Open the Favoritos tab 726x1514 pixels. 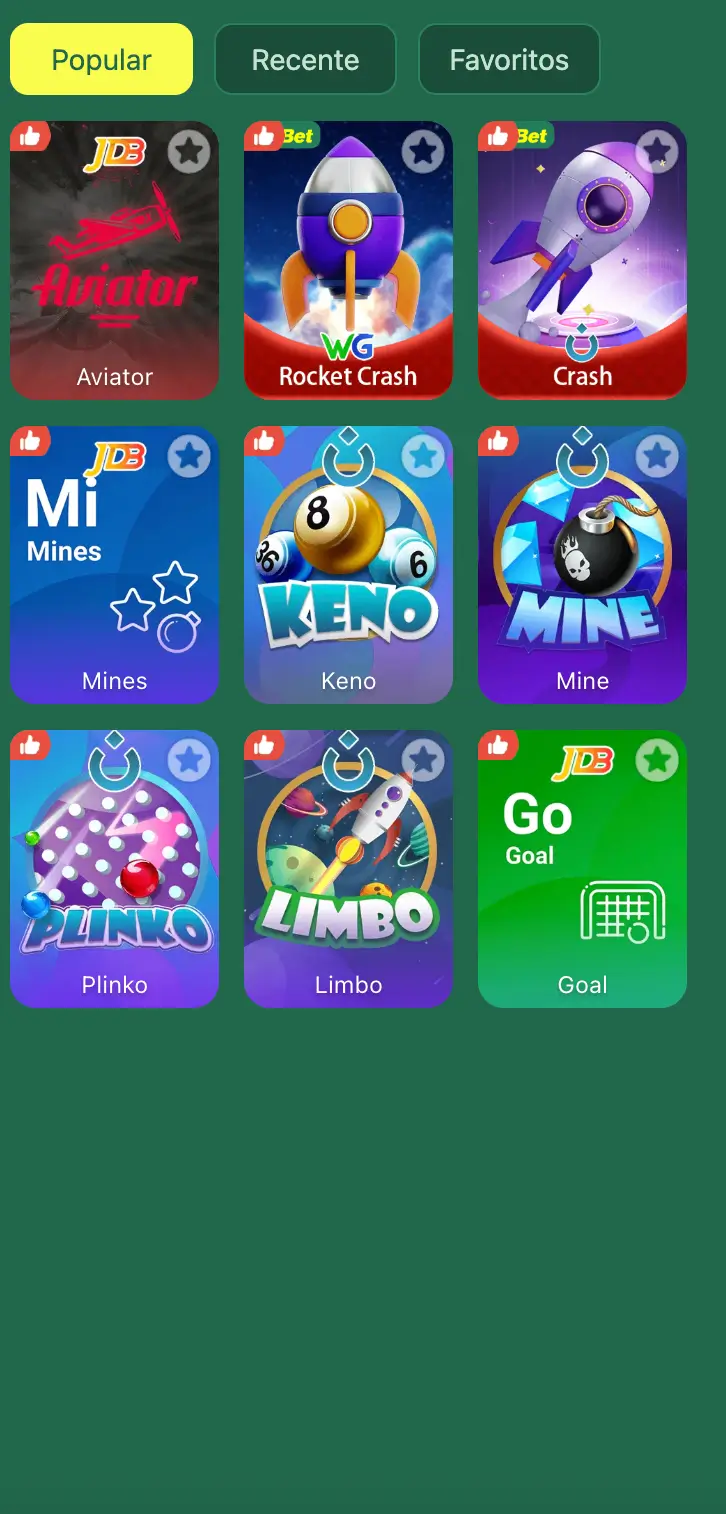(x=509, y=60)
